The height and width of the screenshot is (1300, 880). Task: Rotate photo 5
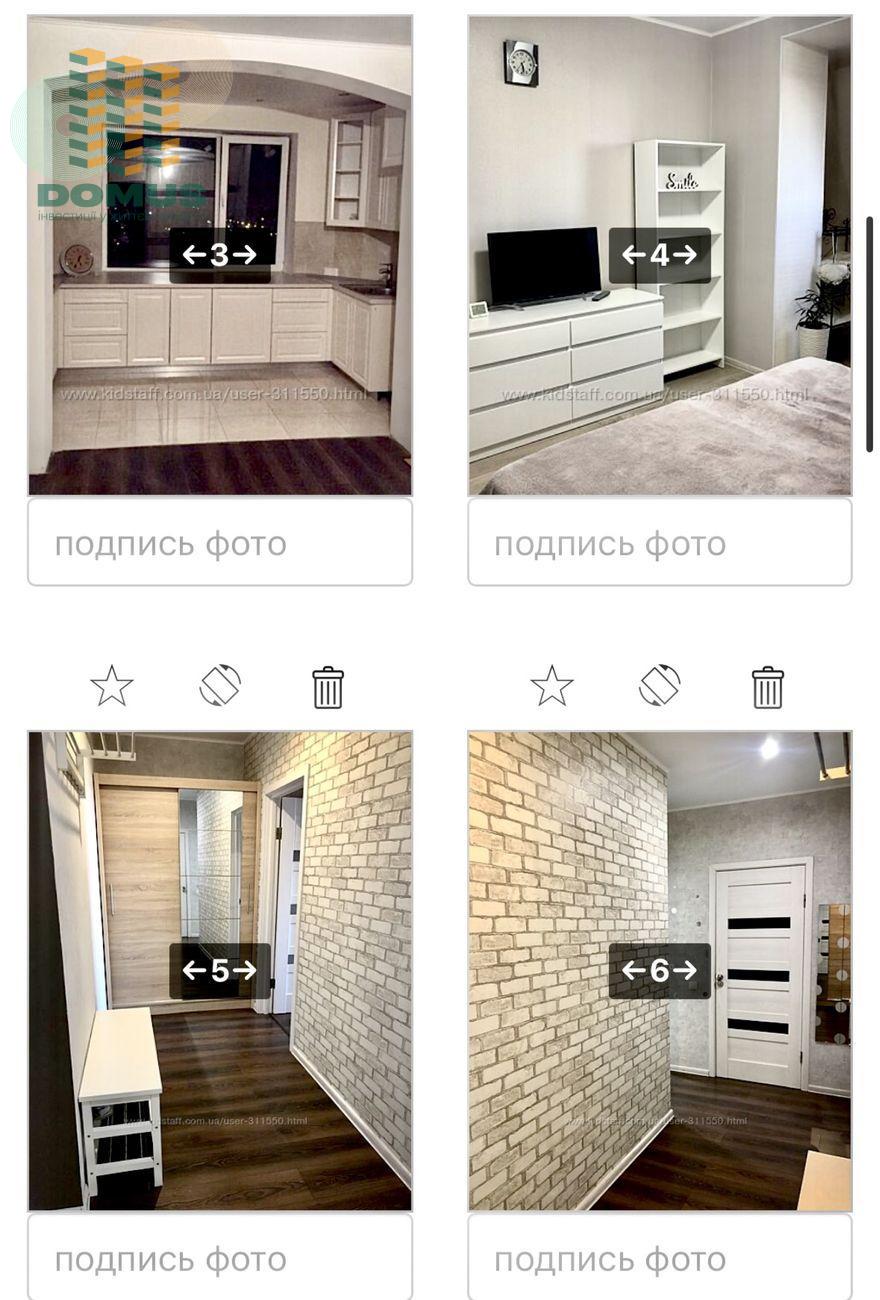220,687
